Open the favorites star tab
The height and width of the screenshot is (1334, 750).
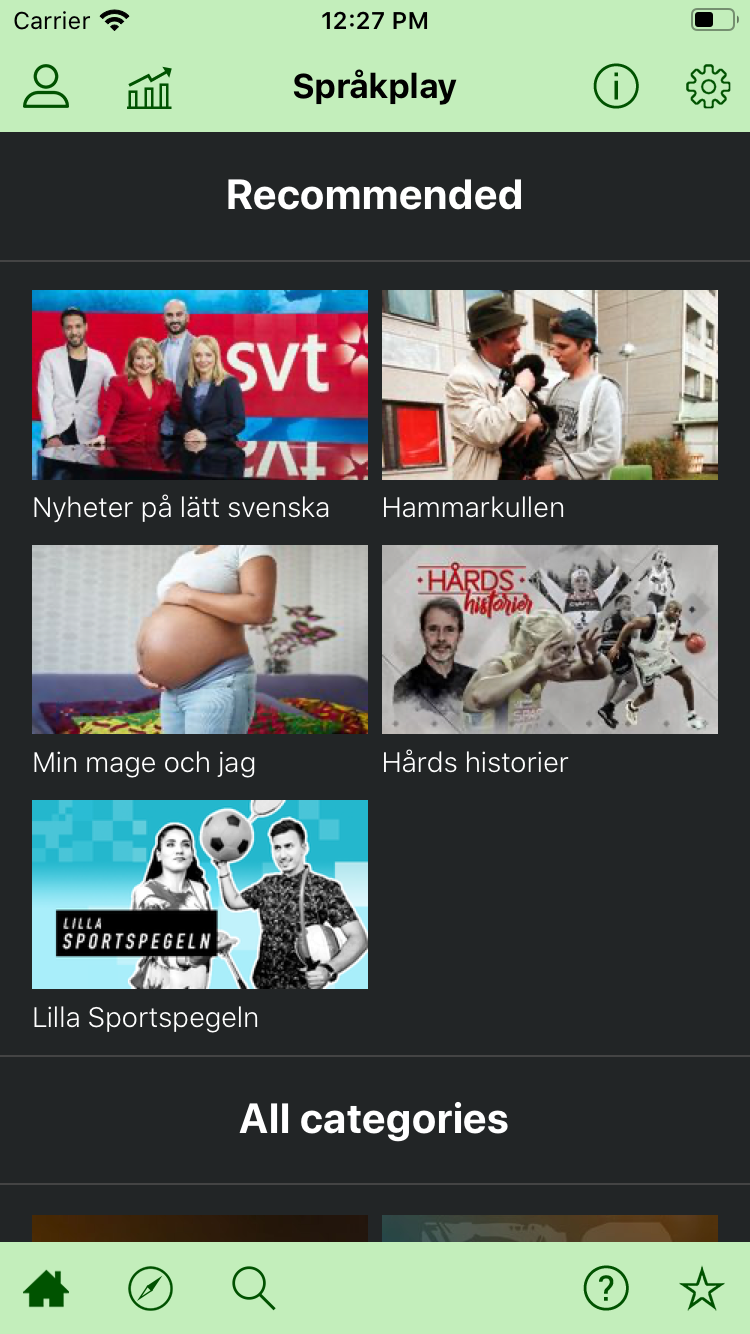click(701, 1289)
